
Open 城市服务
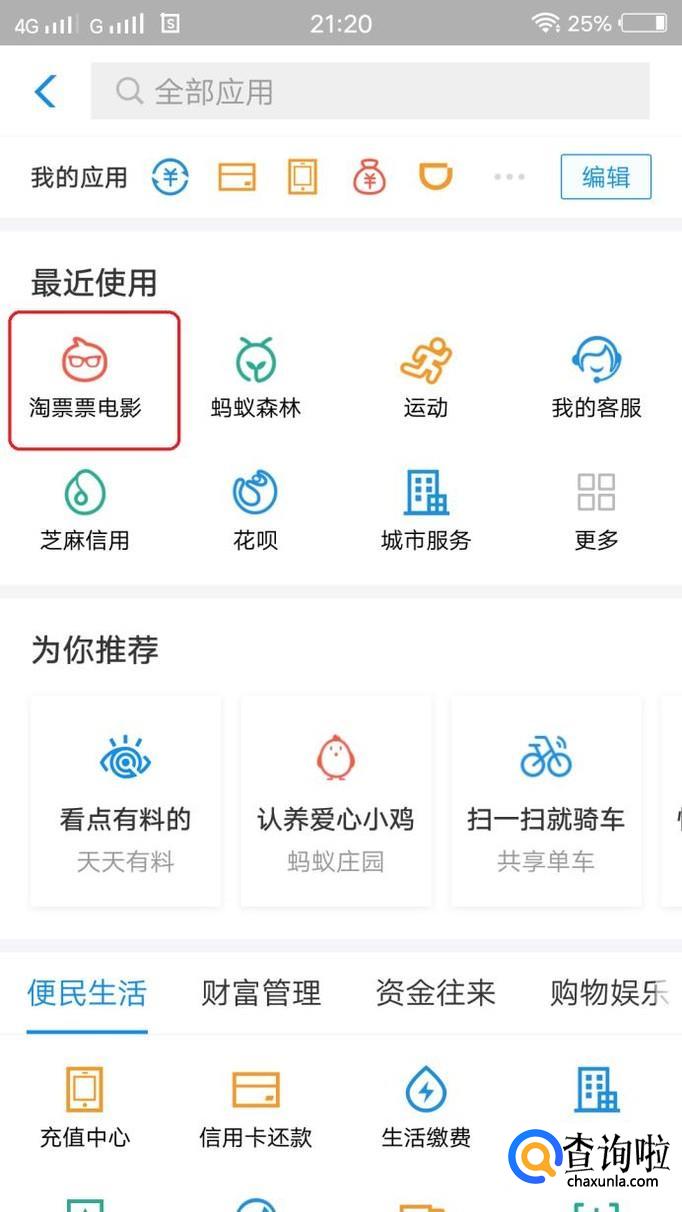click(x=426, y=512)
